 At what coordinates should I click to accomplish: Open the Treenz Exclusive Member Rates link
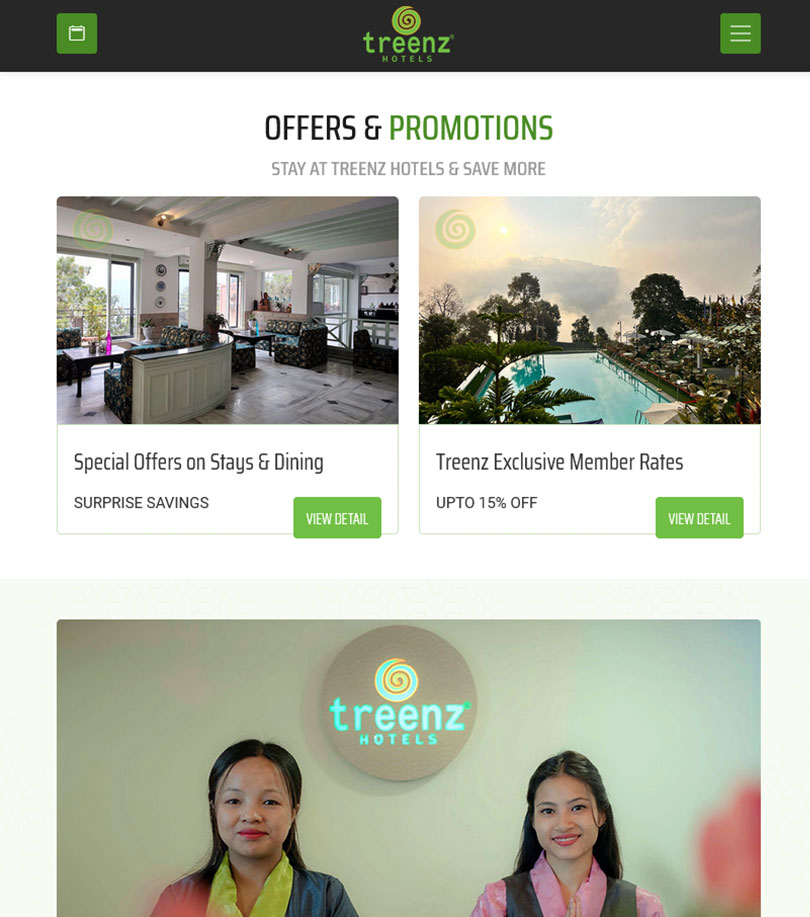[559, 462]
